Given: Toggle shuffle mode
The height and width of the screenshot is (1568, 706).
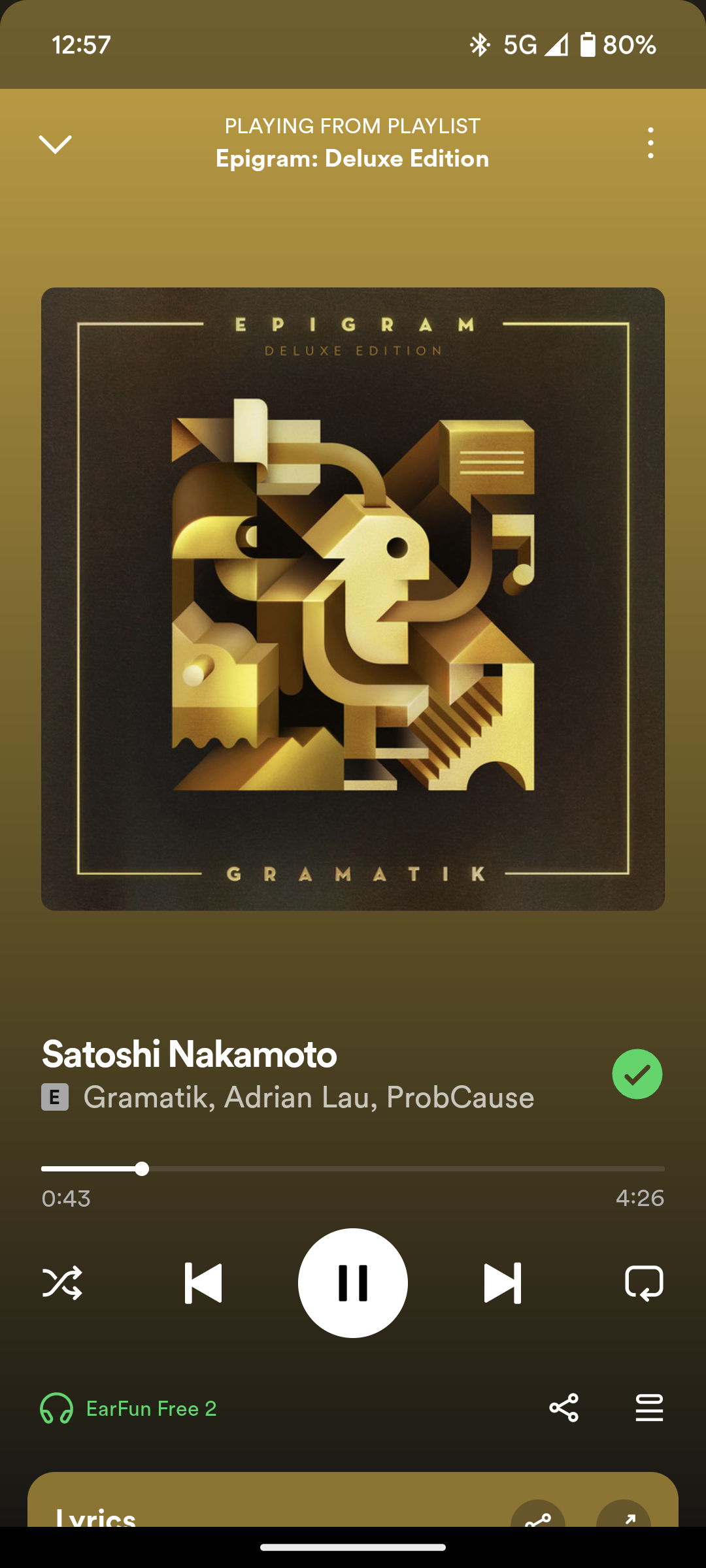Looking at the screenshot, I should click(x=62, y=1283).
